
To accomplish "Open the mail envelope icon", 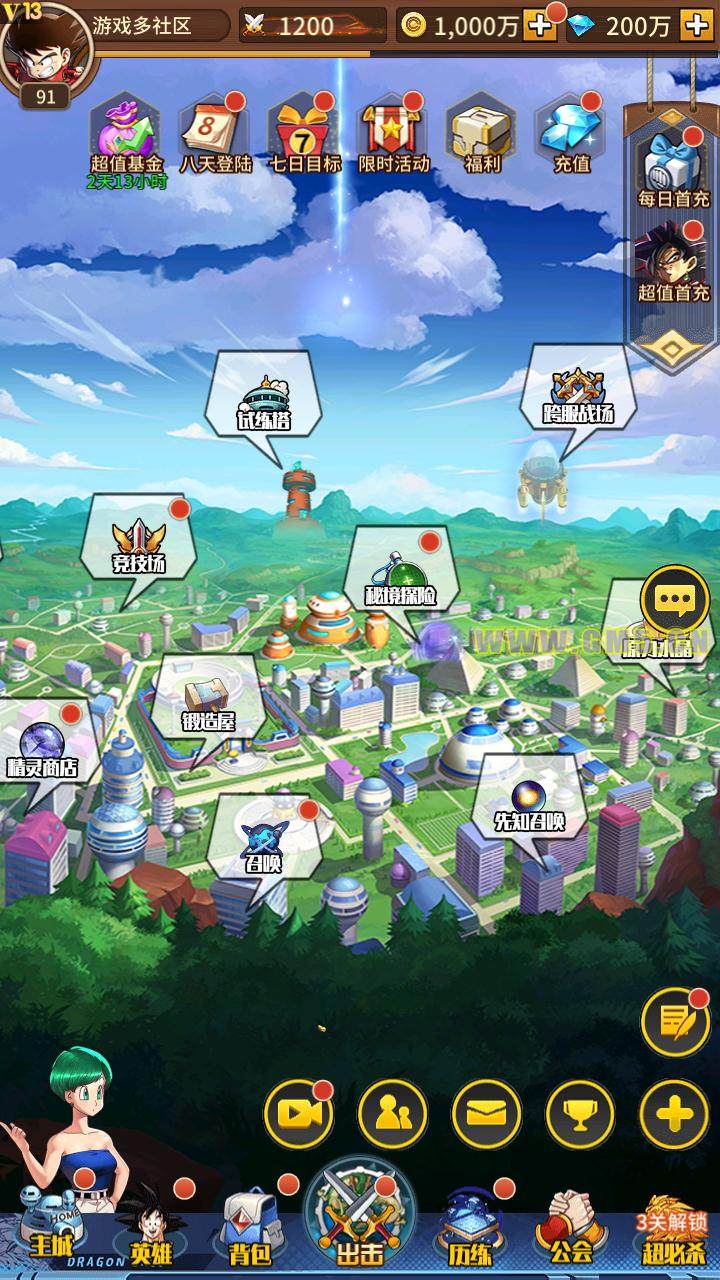I will click(x=487, y=1113).
